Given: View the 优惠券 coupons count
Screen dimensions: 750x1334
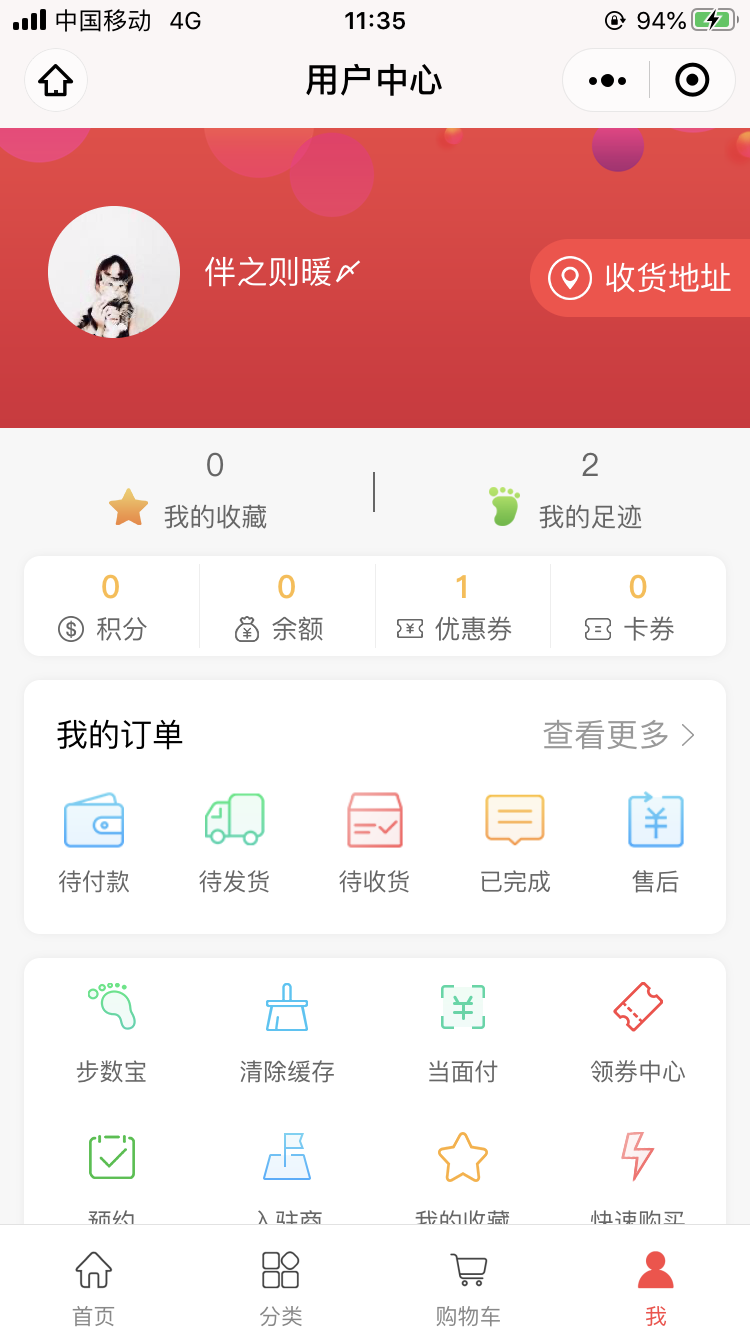Looking at the screenshot, I should (x=462, y=606).
